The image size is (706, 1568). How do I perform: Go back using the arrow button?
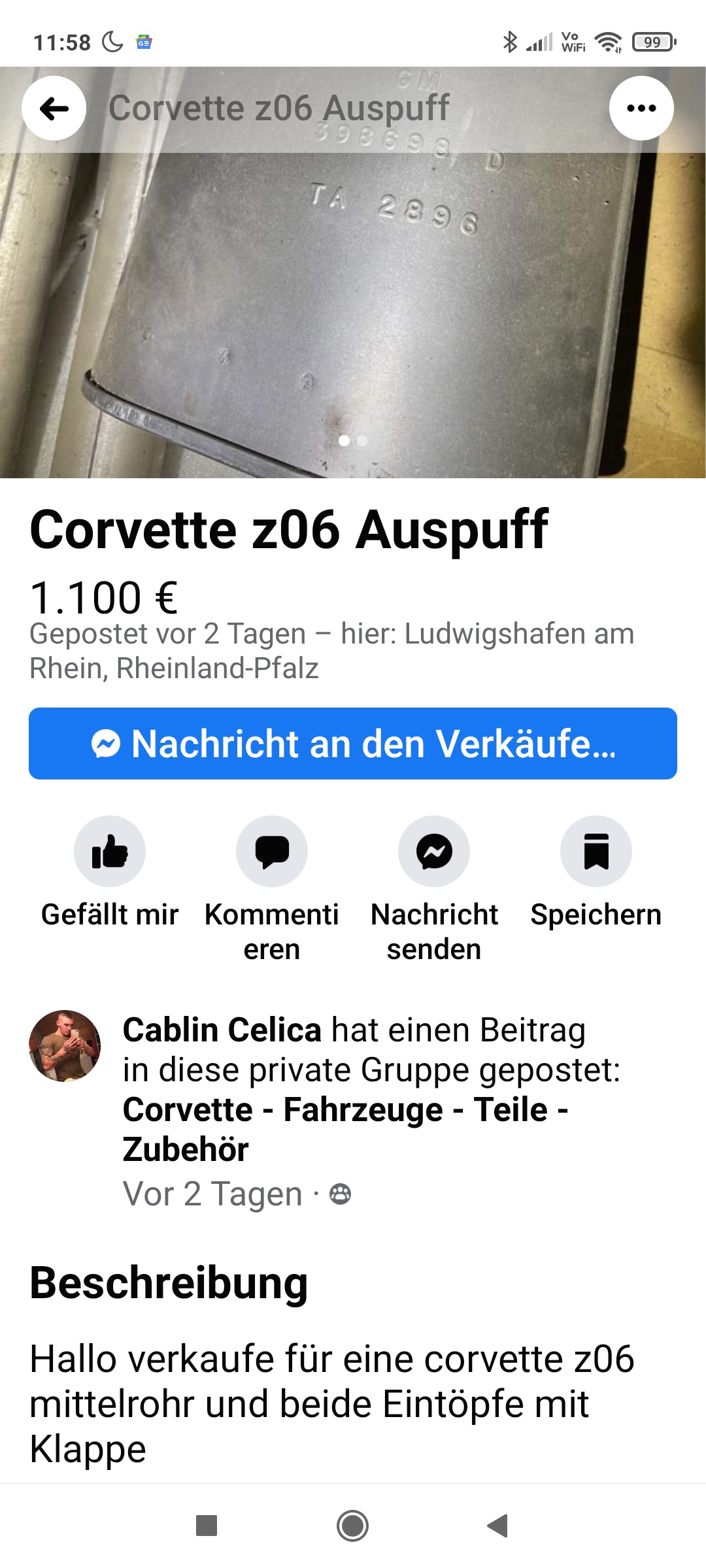coord(54,108)
